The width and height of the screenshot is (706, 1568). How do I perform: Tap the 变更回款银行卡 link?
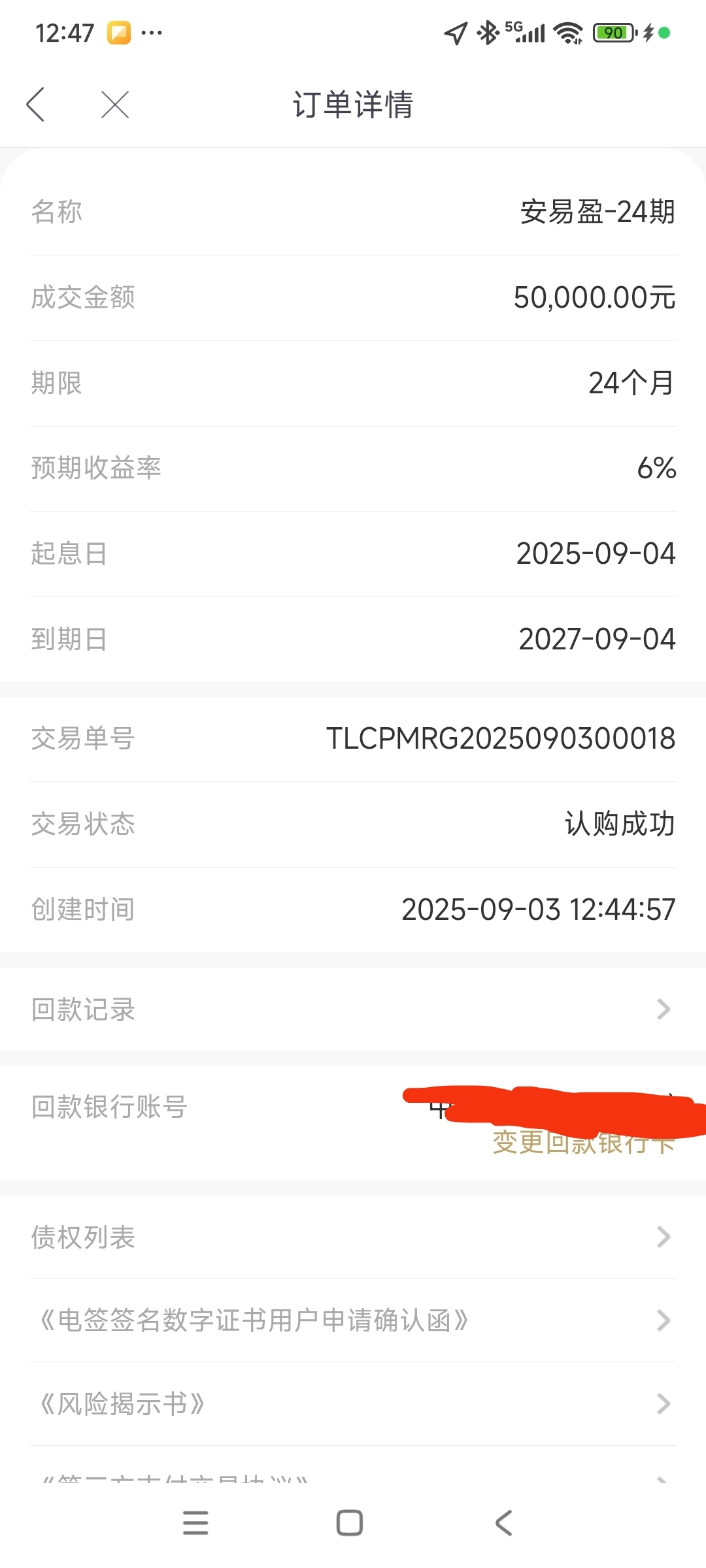[x=583, y=1142]
